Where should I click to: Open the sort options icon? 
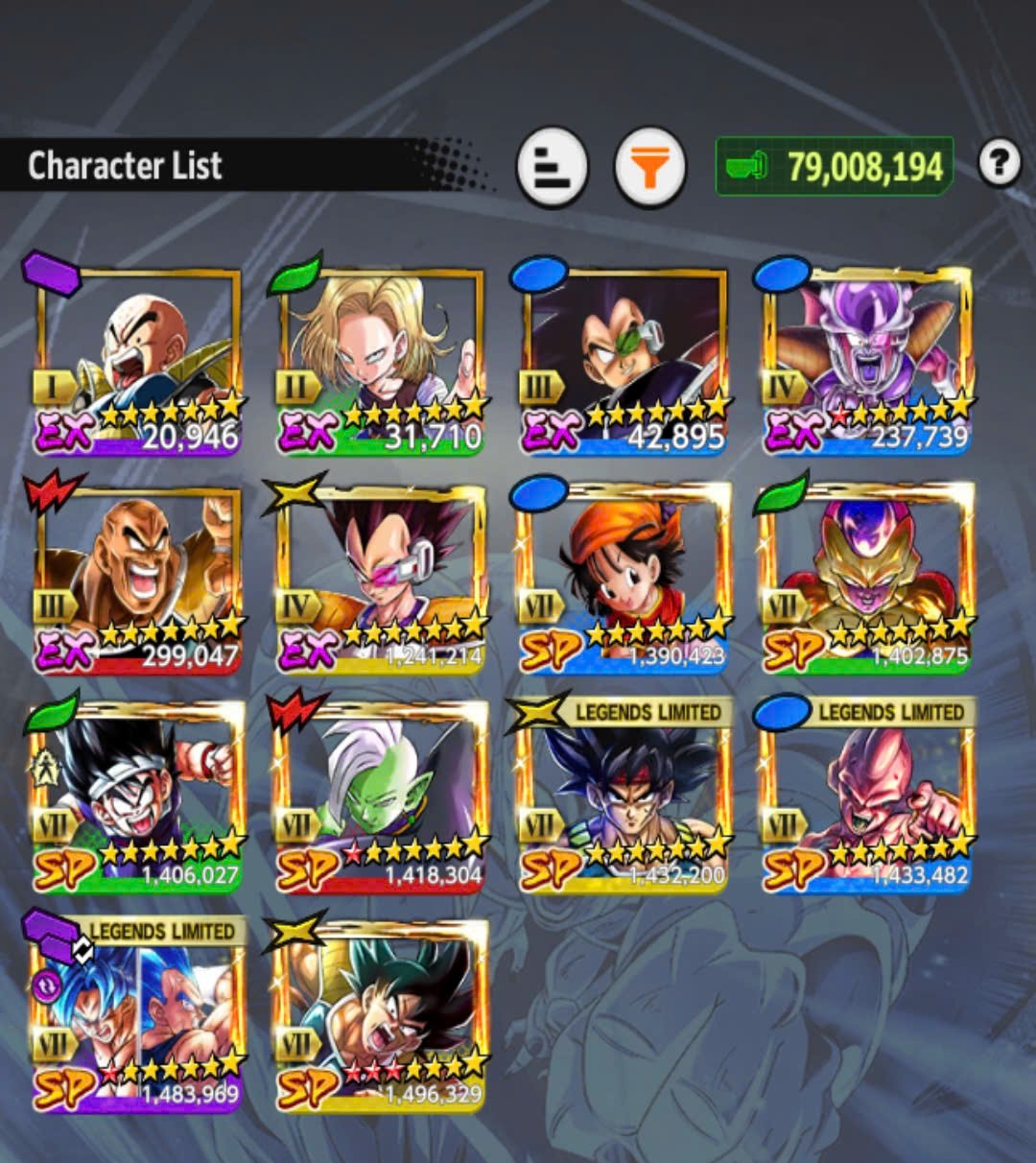(553, 168)
